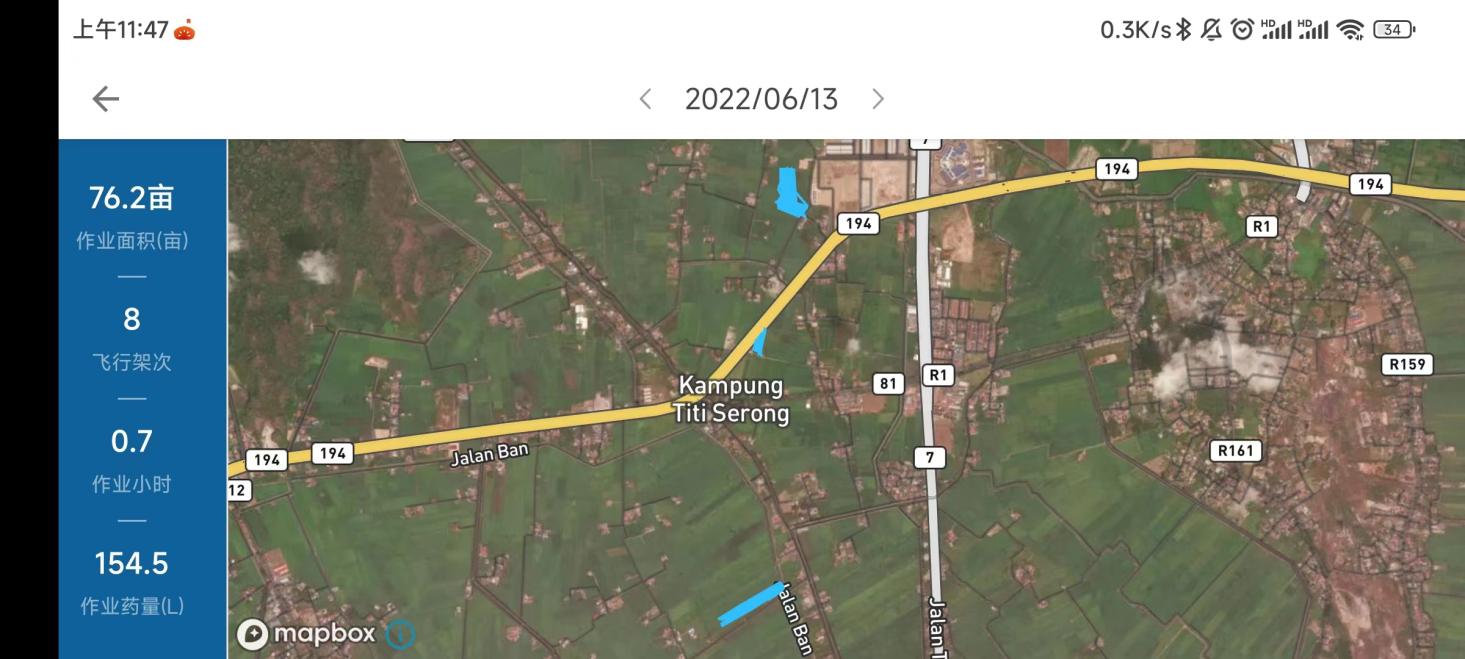This screenshot has width=1465, height=659.
Task: Go back using the arrow icon
Action: [105, 98]
